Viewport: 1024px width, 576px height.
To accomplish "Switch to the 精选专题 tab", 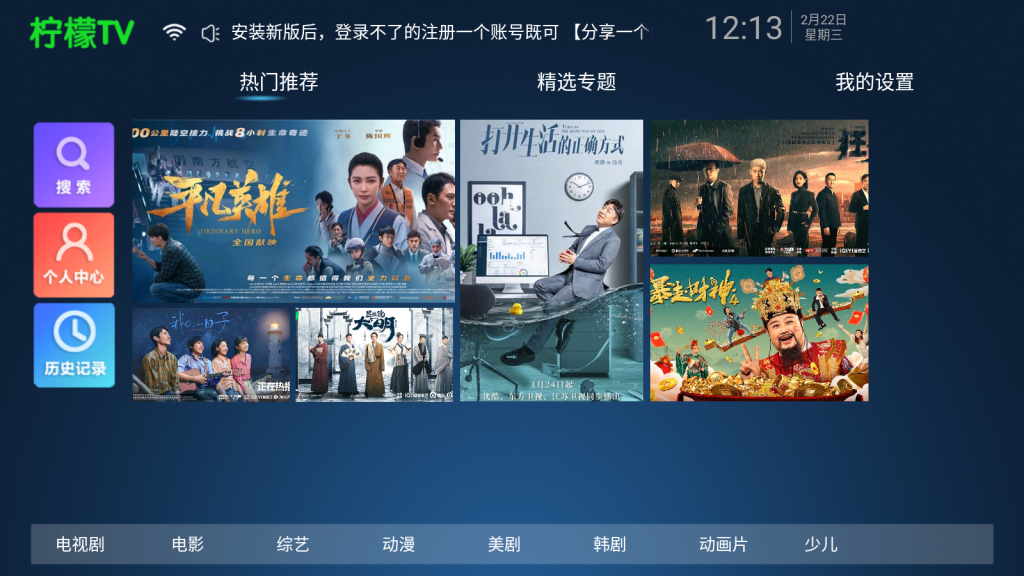I will (x=576, y=83).
